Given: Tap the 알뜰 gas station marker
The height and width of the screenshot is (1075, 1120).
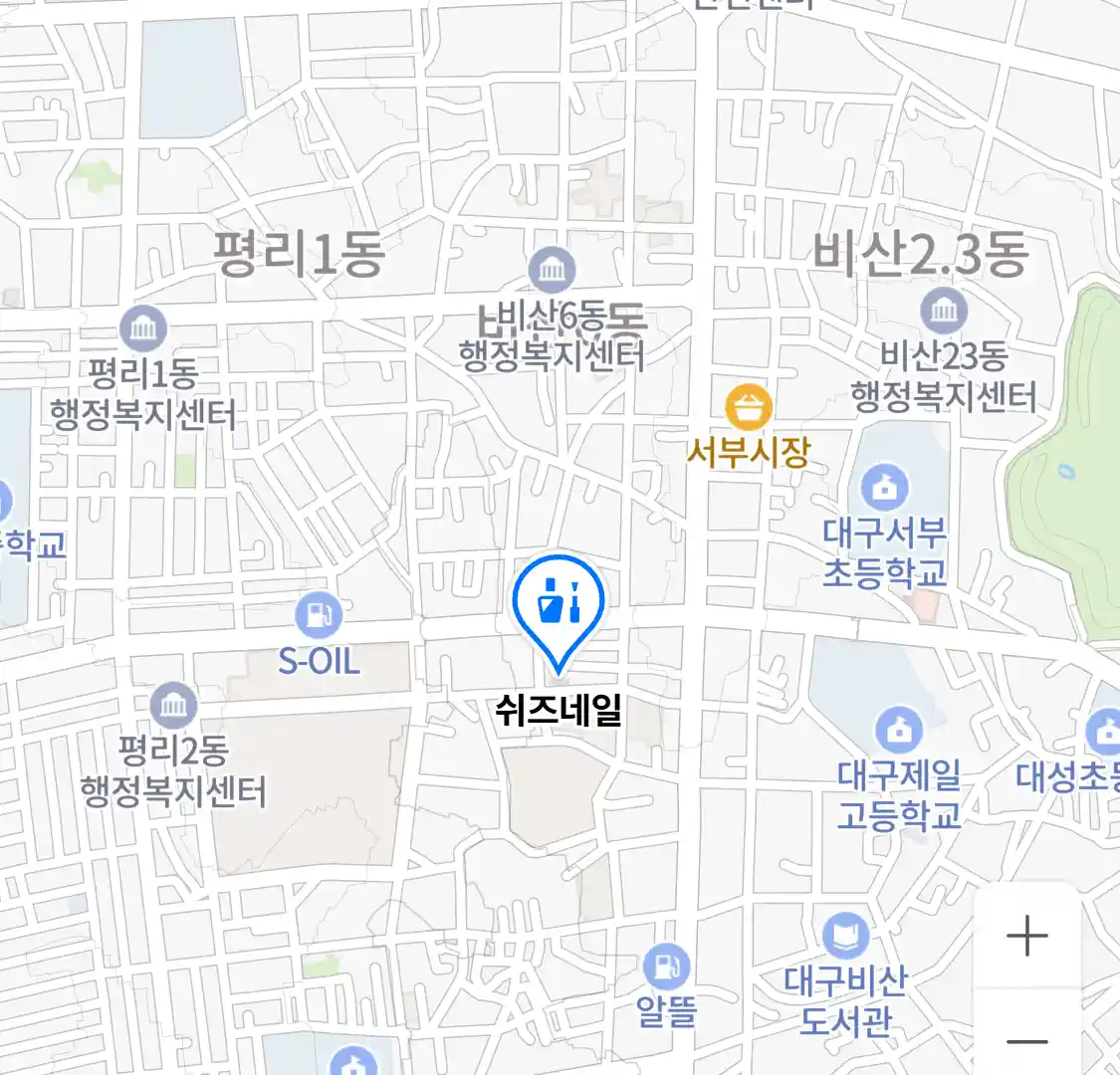Looking at the screenshot, I should click(666, 967).
